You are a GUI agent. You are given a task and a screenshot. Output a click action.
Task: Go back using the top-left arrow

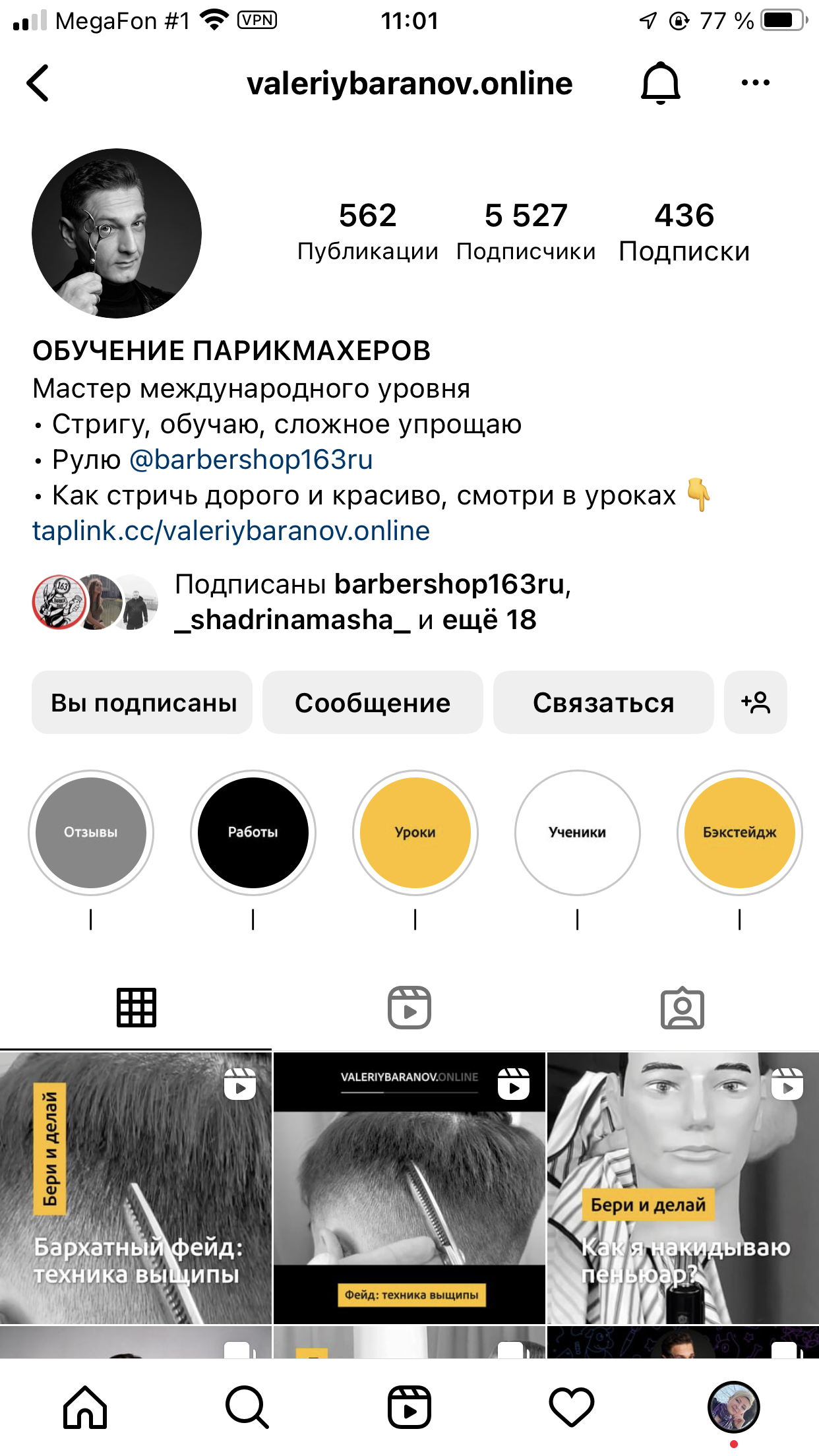(38, 83)
